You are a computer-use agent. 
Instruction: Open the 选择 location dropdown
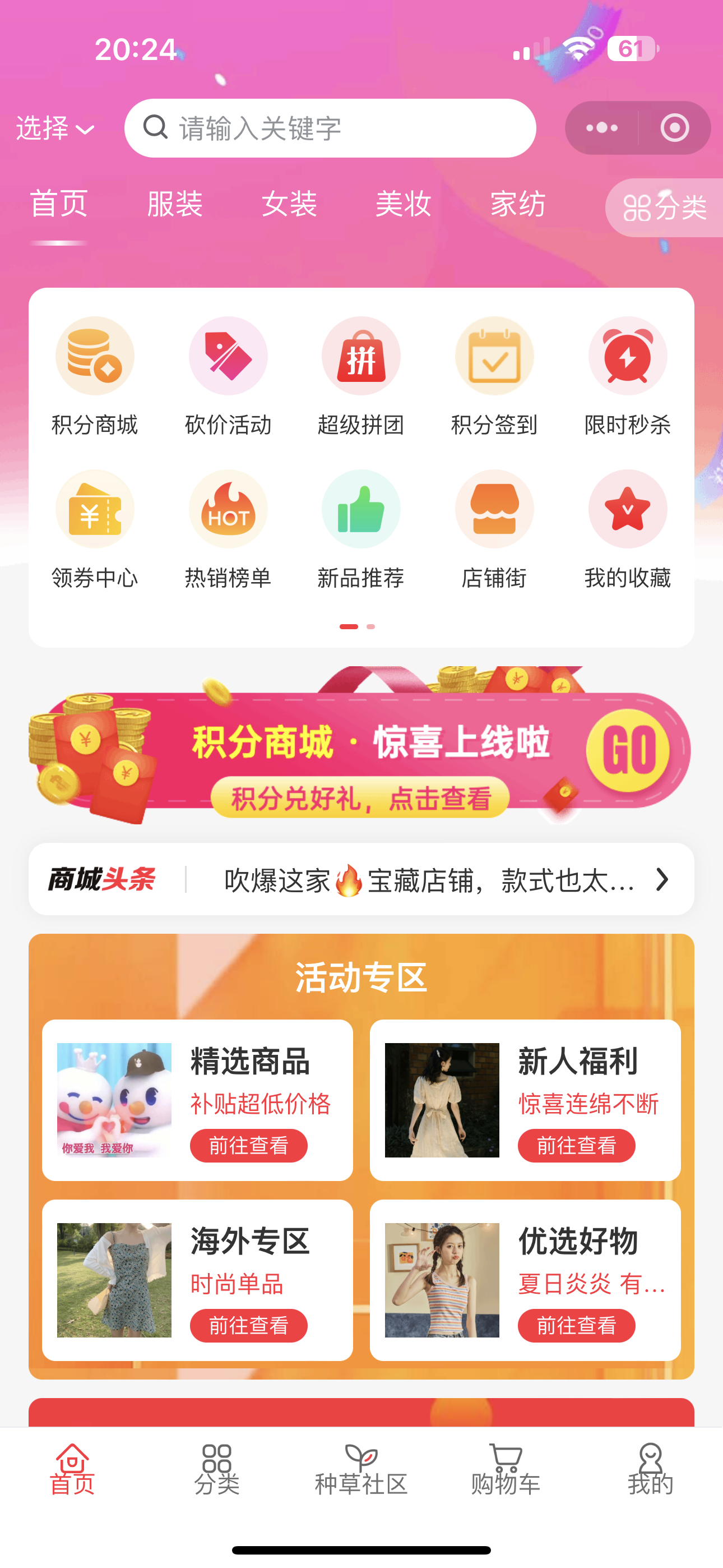tap(55, 128)
